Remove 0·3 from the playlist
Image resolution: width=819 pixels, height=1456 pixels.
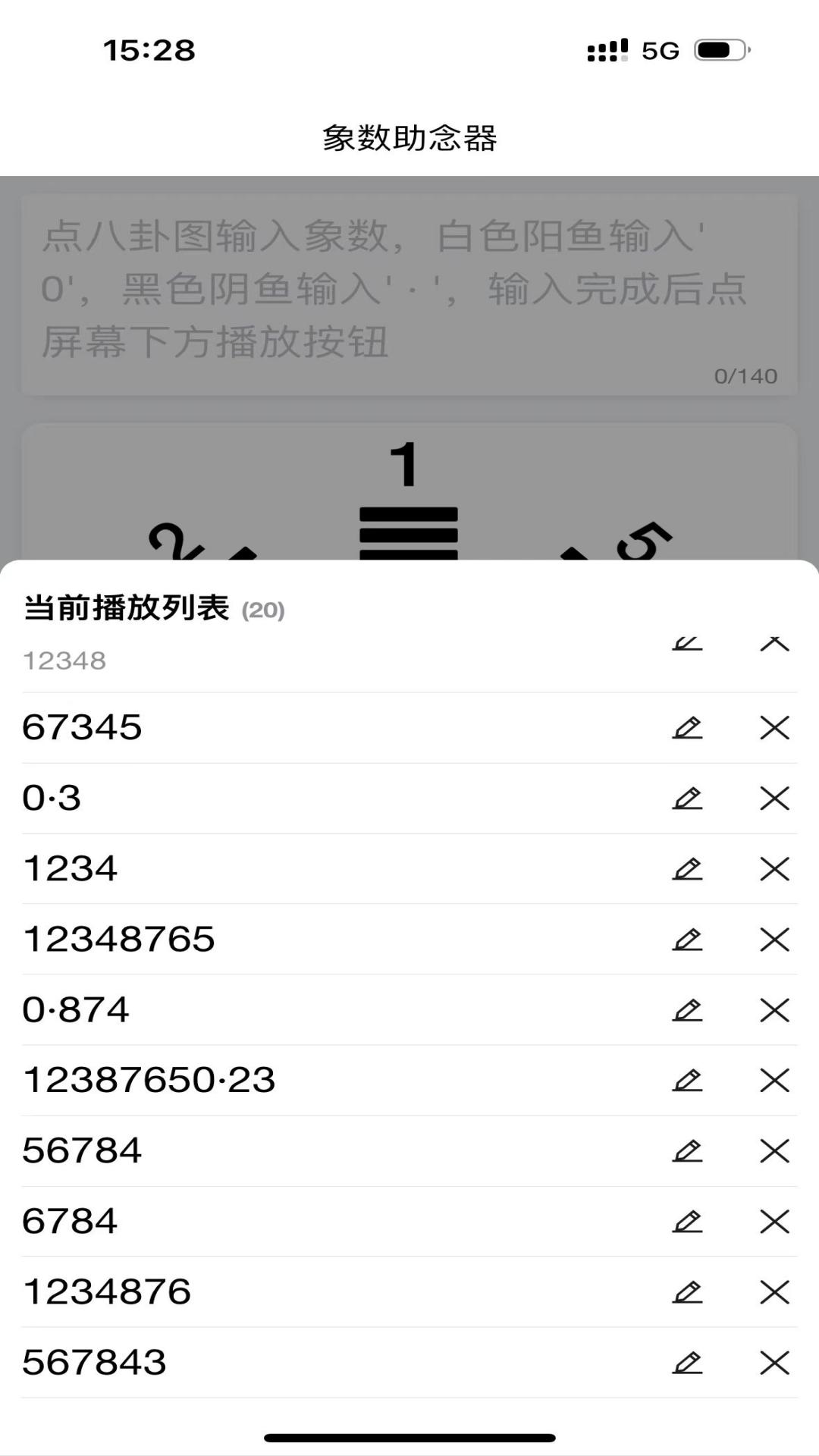(775, 798)
